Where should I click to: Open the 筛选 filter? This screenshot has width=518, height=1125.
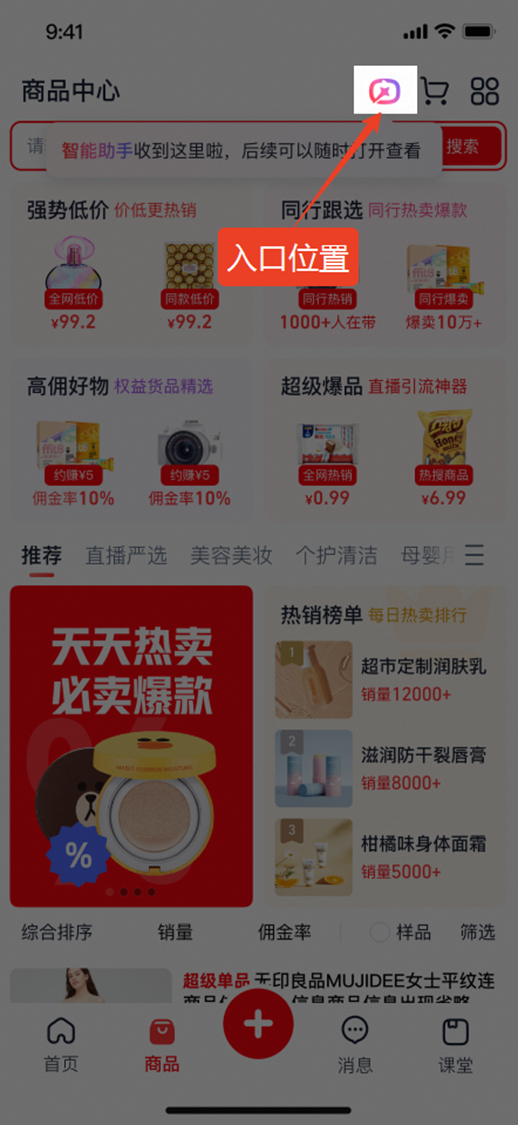(478, 932)
